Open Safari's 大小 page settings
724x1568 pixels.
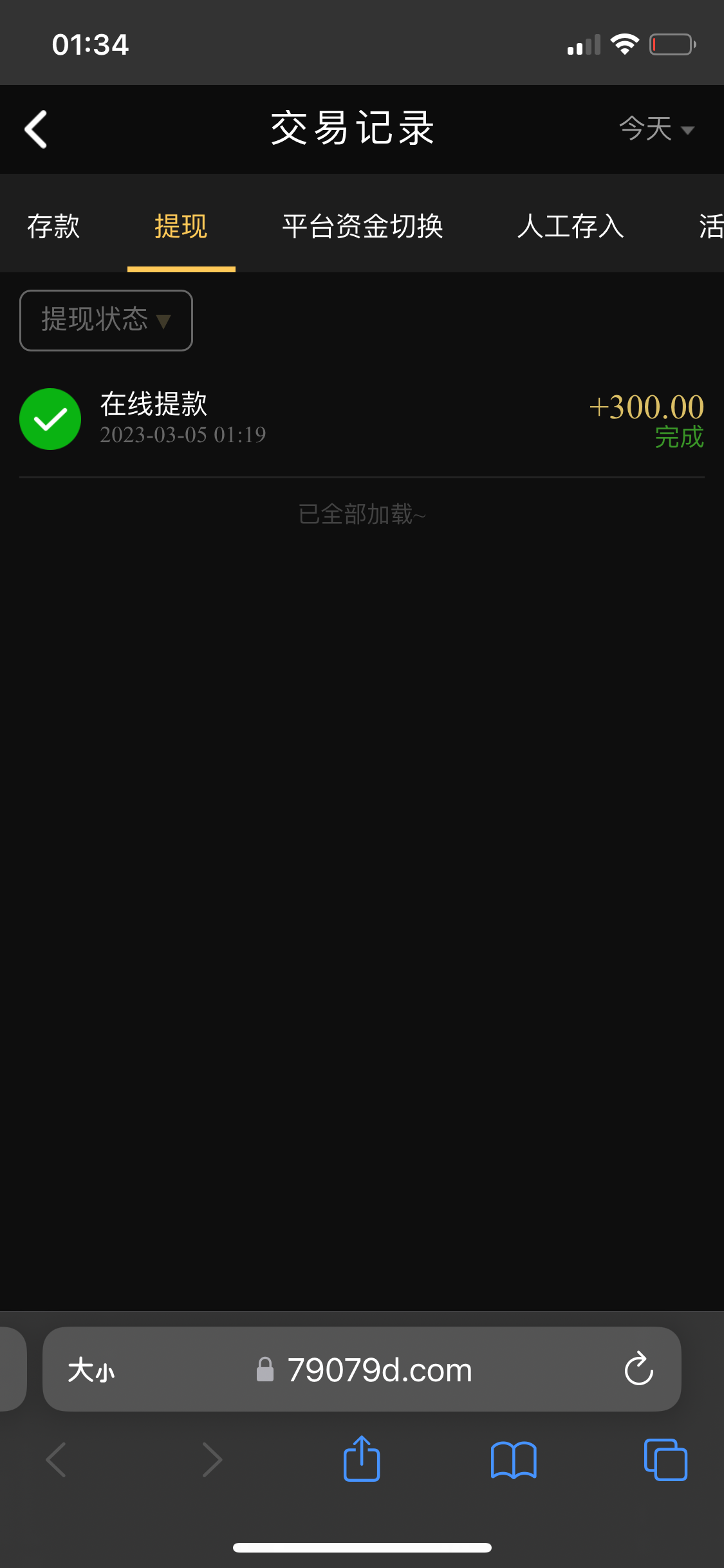click(x=91, y=1370)
